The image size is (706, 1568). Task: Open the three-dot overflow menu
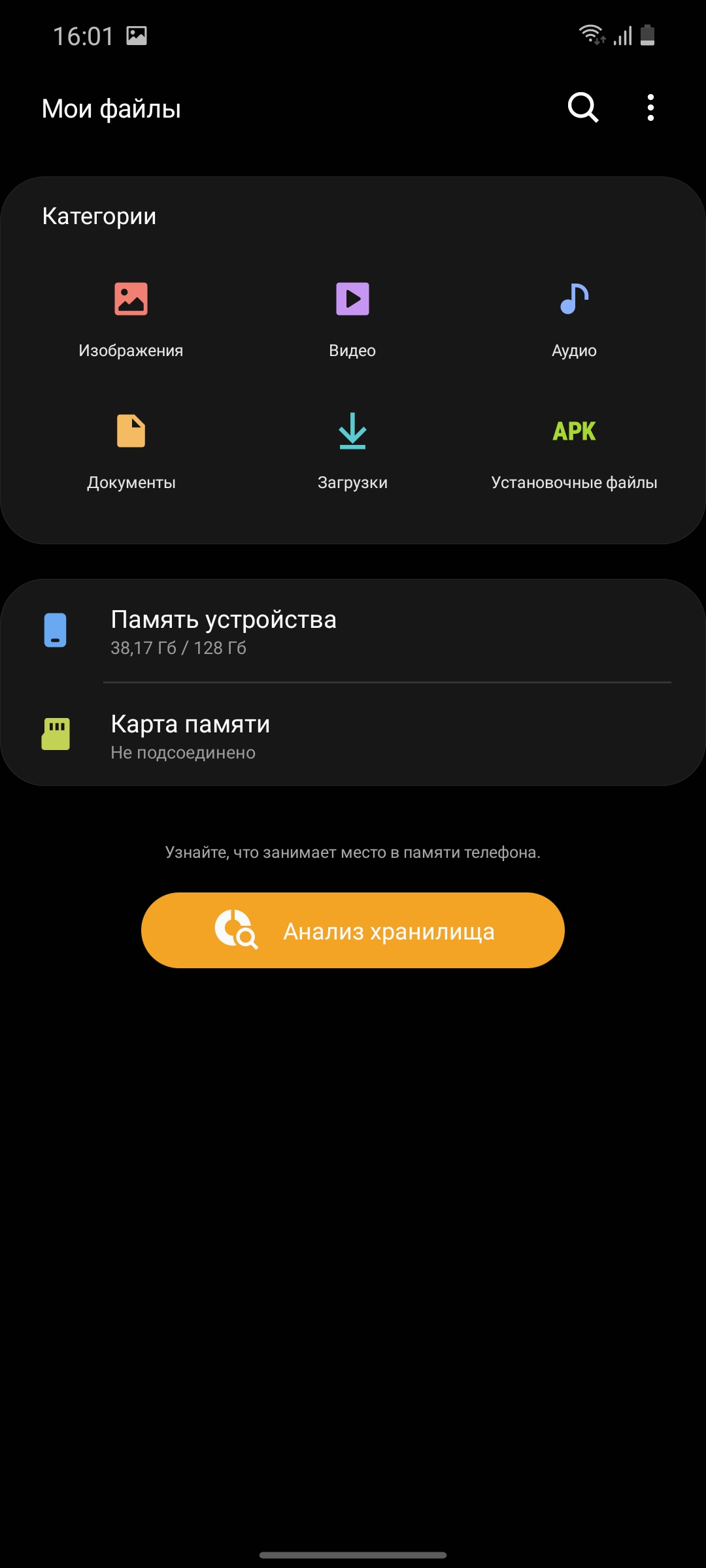click(650, 107)
